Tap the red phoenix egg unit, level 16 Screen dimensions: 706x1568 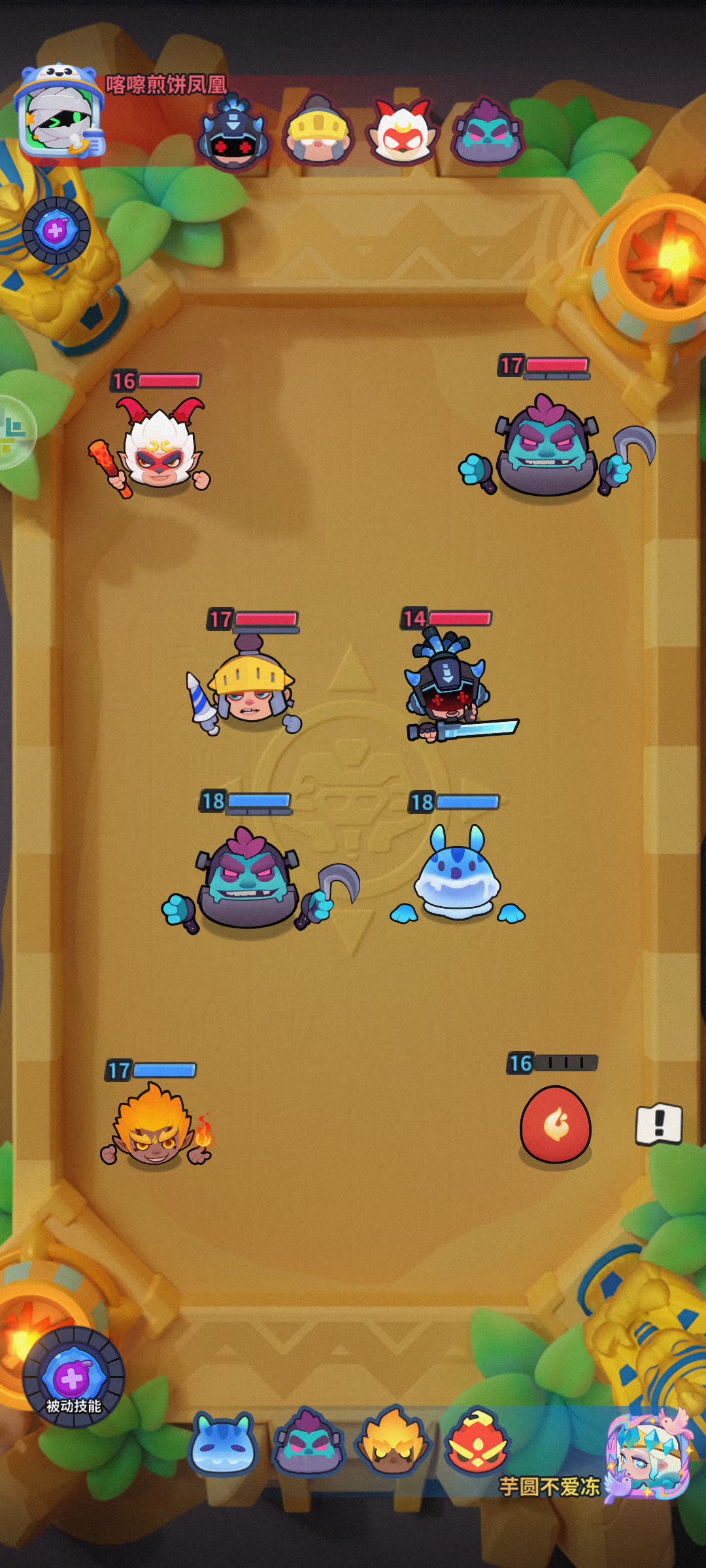click(556, 1124)
